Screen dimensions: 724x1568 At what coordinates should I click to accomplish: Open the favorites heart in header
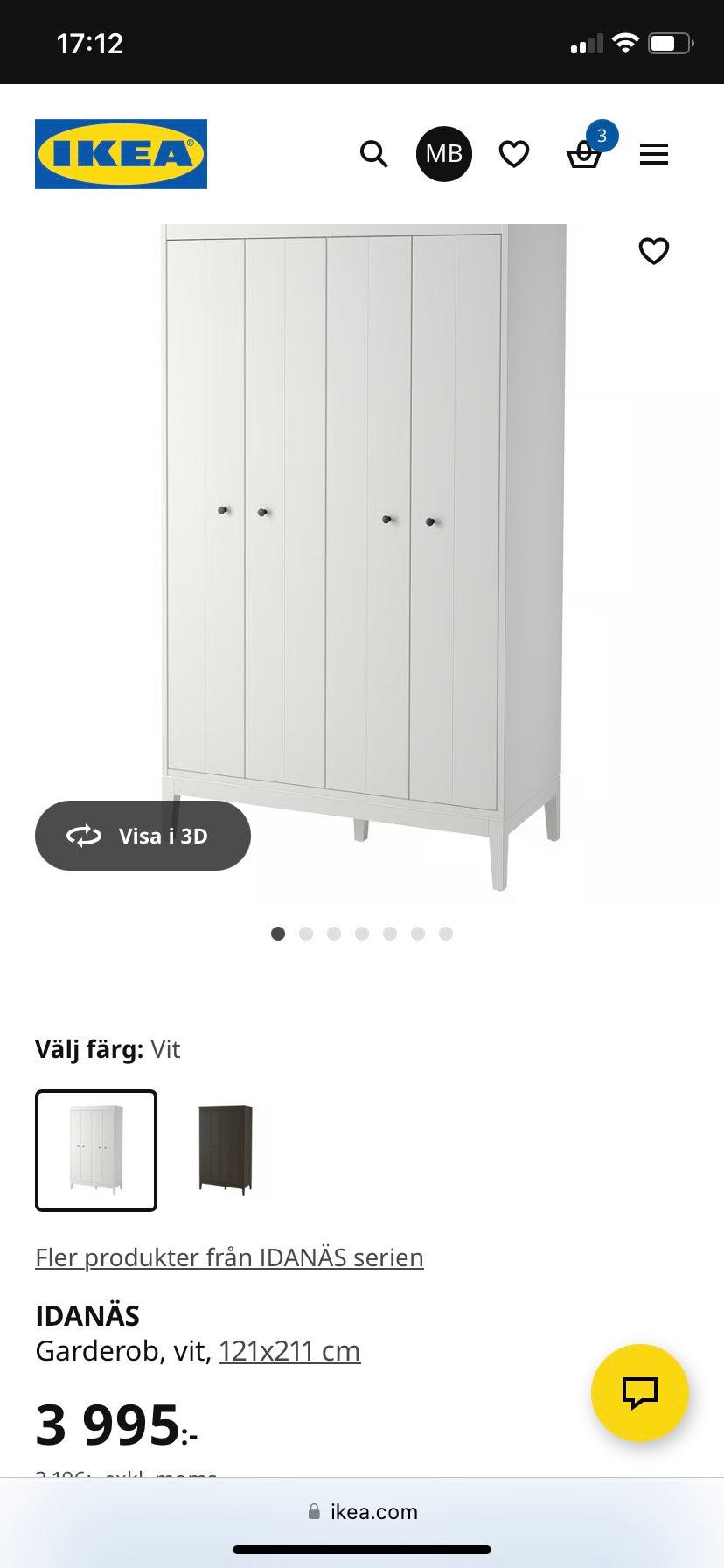click(x=514, y=155)
